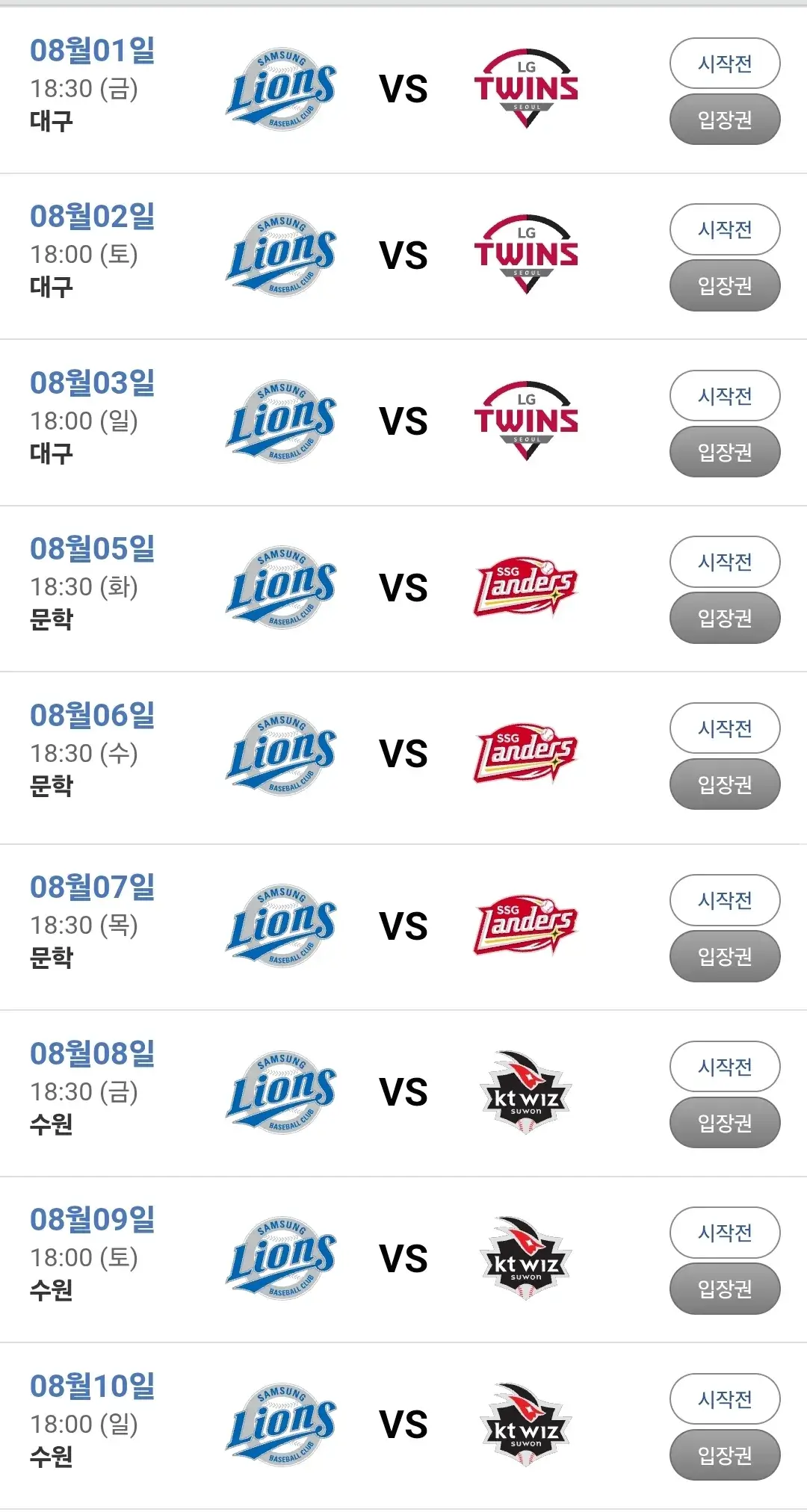Viewport: 807px width, 1512px height.
Task: Open 입장권 for the 08월05일 game
Action: point(725,618)
